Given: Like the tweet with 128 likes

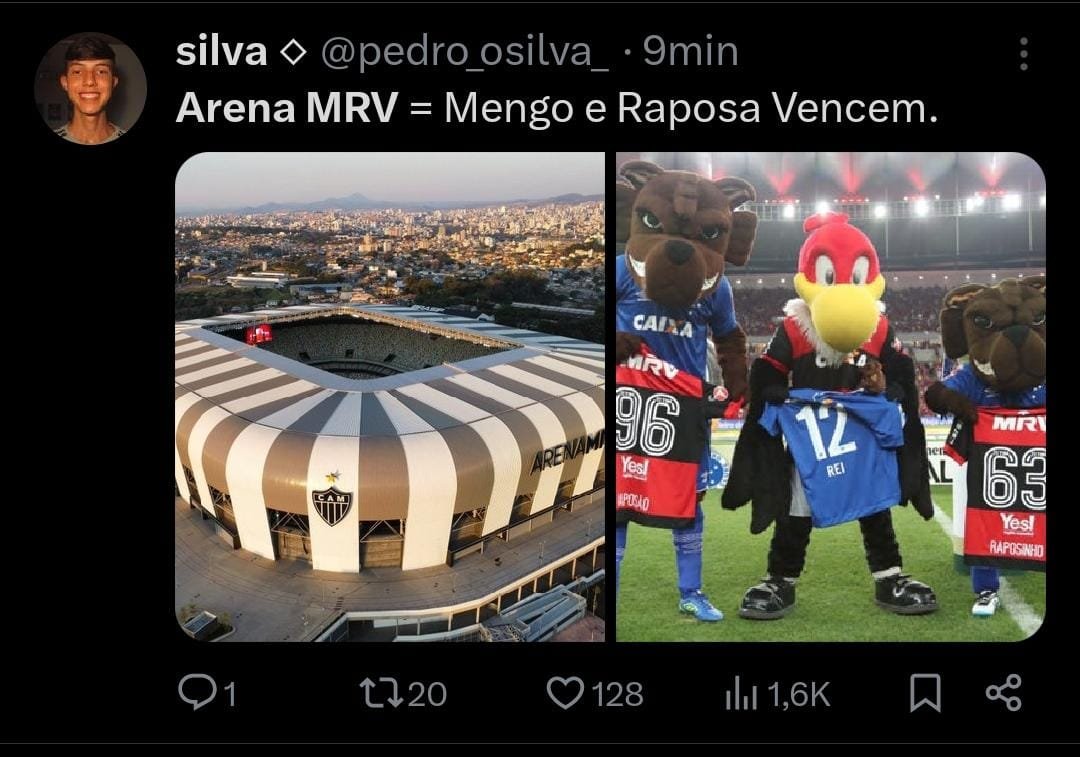Looking at the screenshot, I should [x=566, y=692].
